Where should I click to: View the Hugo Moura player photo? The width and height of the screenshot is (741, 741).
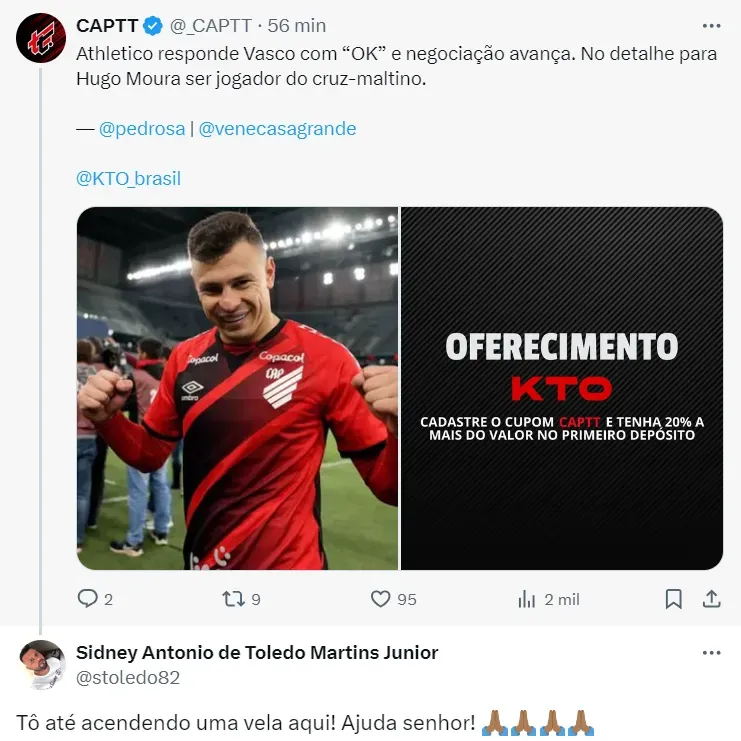237,388
